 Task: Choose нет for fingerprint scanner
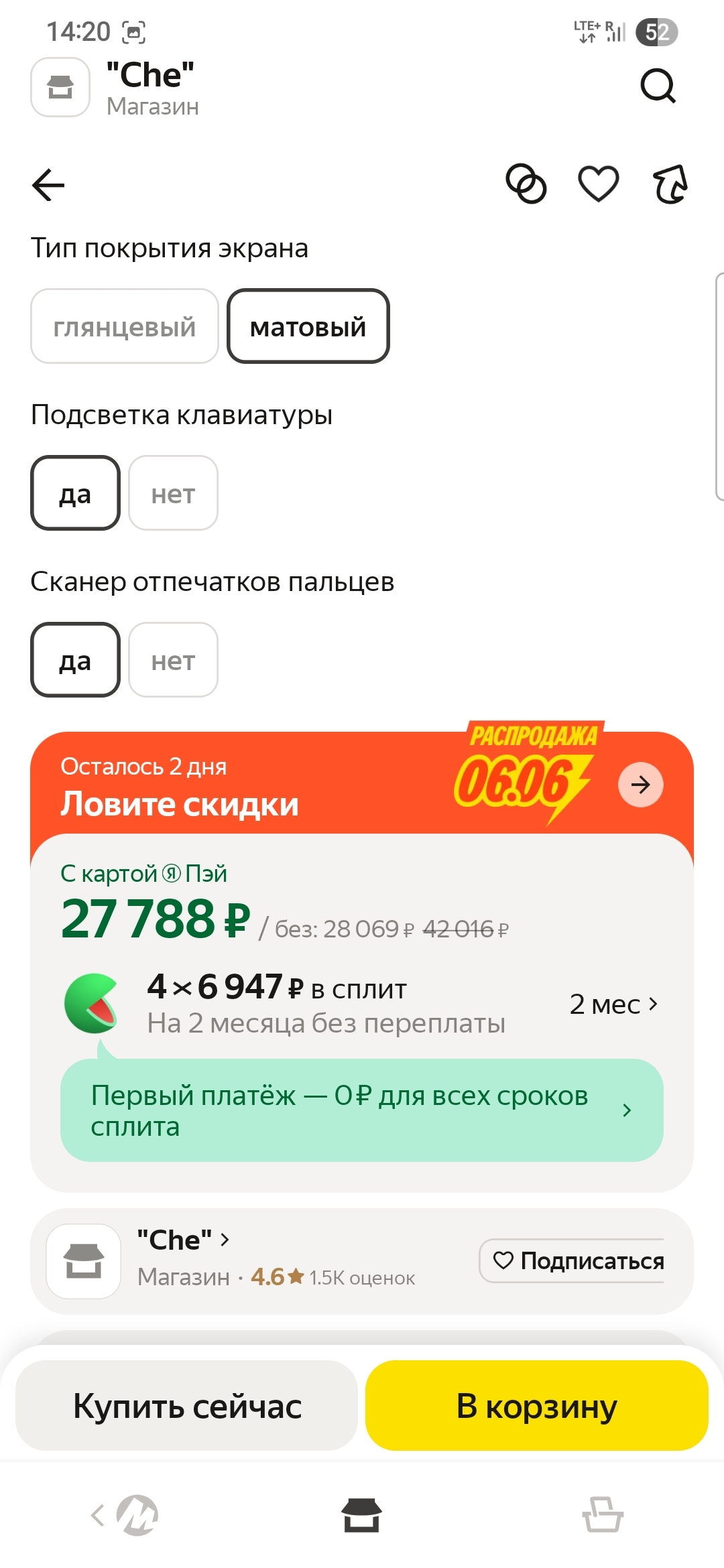tap(173, 660)
